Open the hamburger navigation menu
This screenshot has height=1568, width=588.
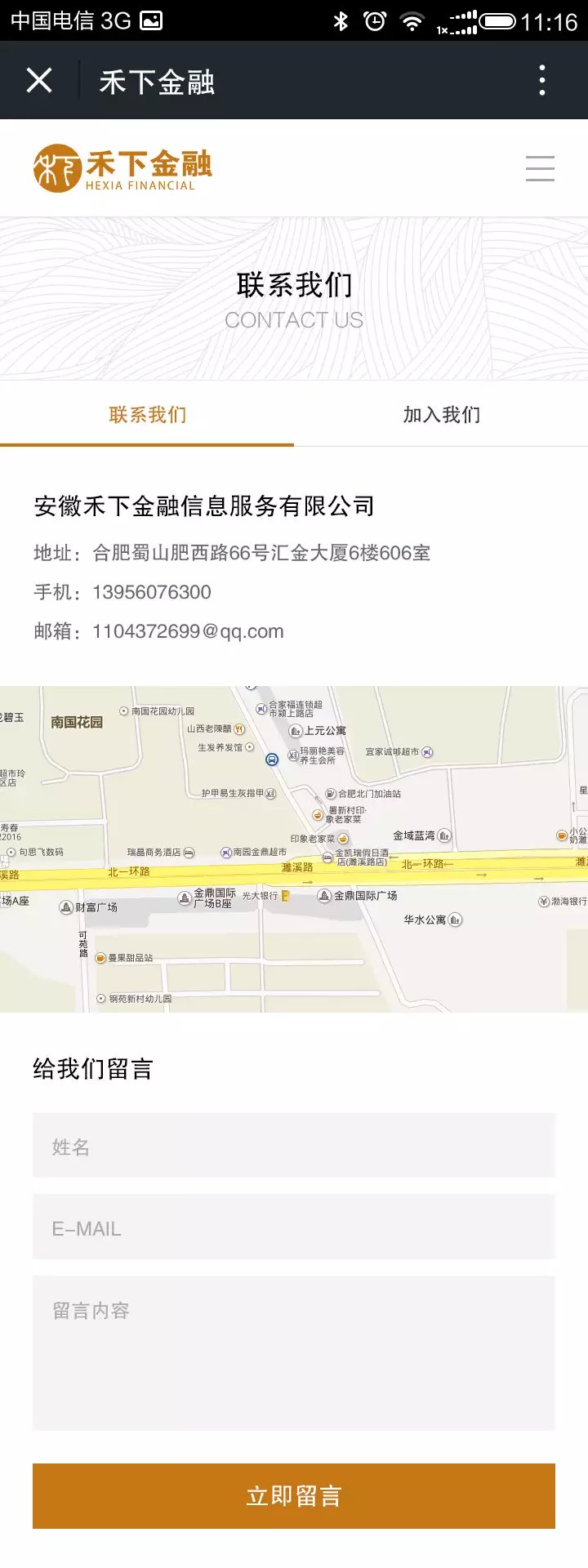(x=540, y=168)
